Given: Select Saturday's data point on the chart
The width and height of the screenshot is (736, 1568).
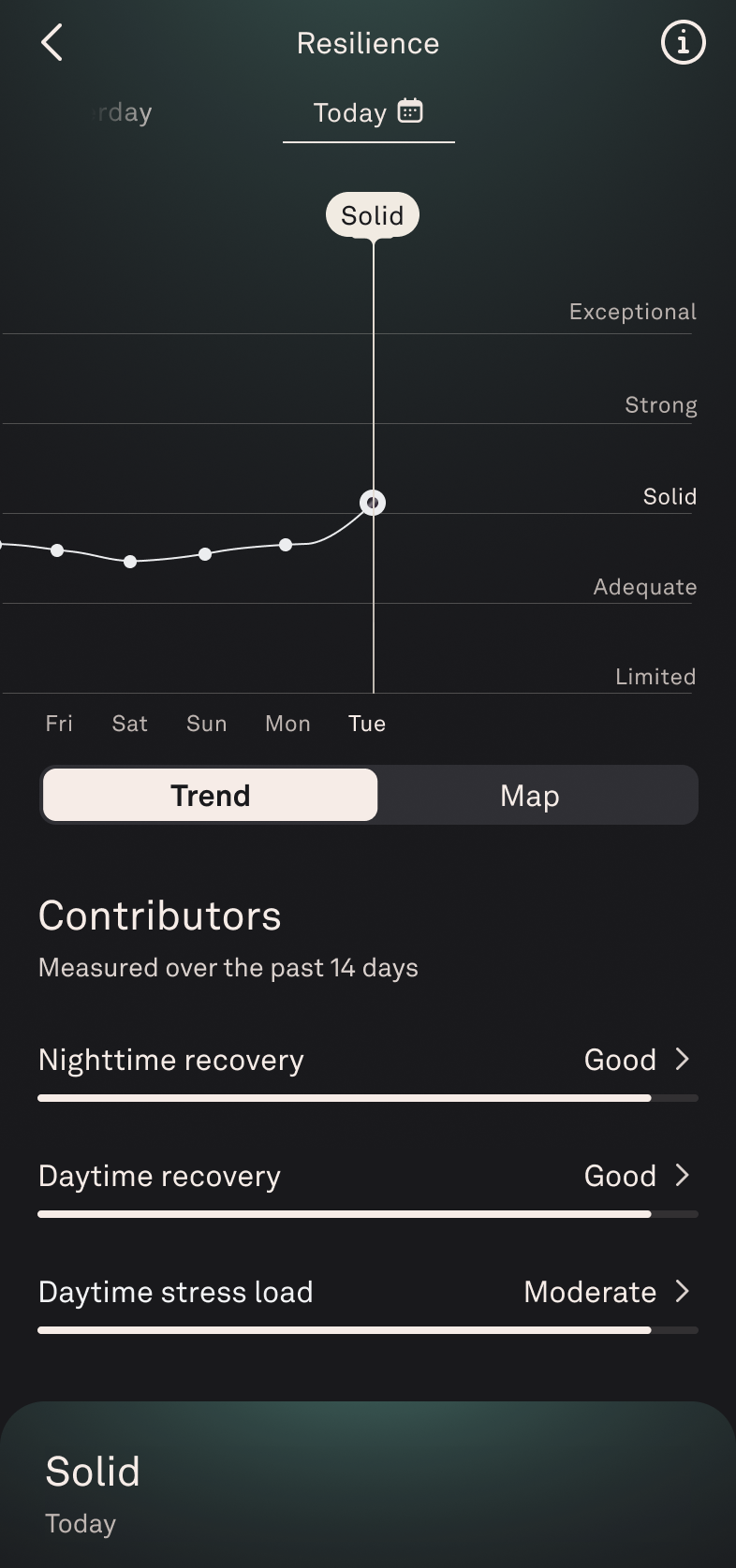Looking at the screenshot, I should pyautogui.click(x=130, y=562).
